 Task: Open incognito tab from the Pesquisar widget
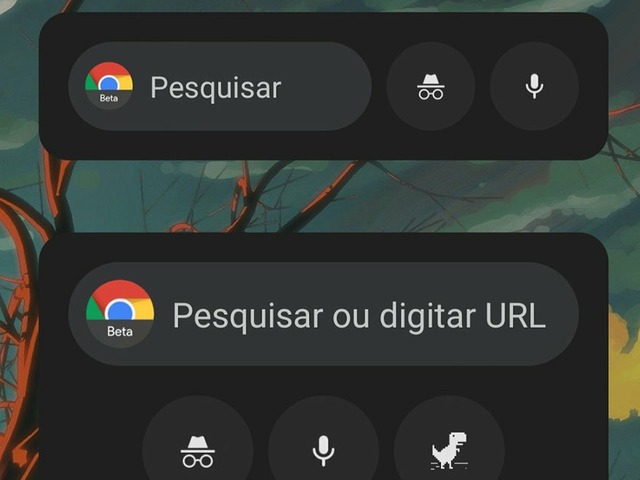pyautogui.click(x=430, y=87)
